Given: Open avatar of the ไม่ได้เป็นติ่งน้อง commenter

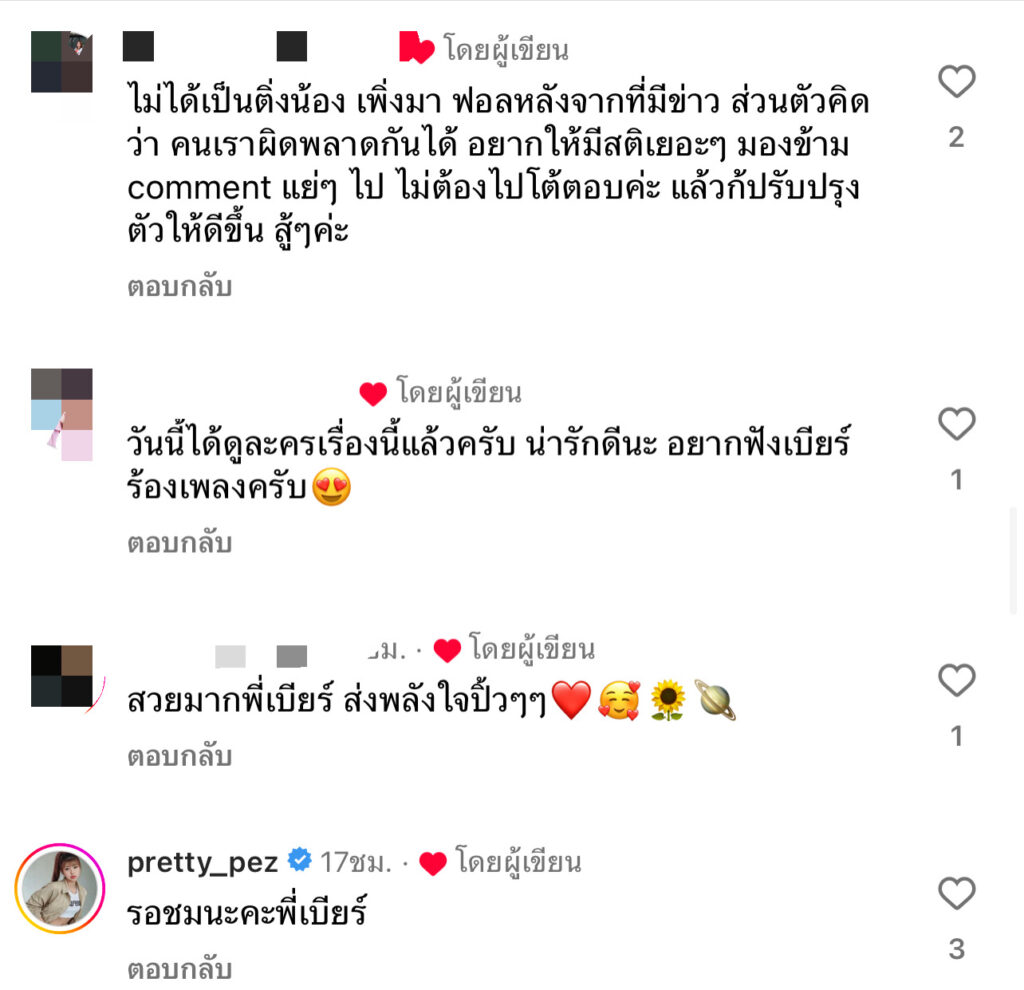Looking at the screenshot, I should pos(62,62).
